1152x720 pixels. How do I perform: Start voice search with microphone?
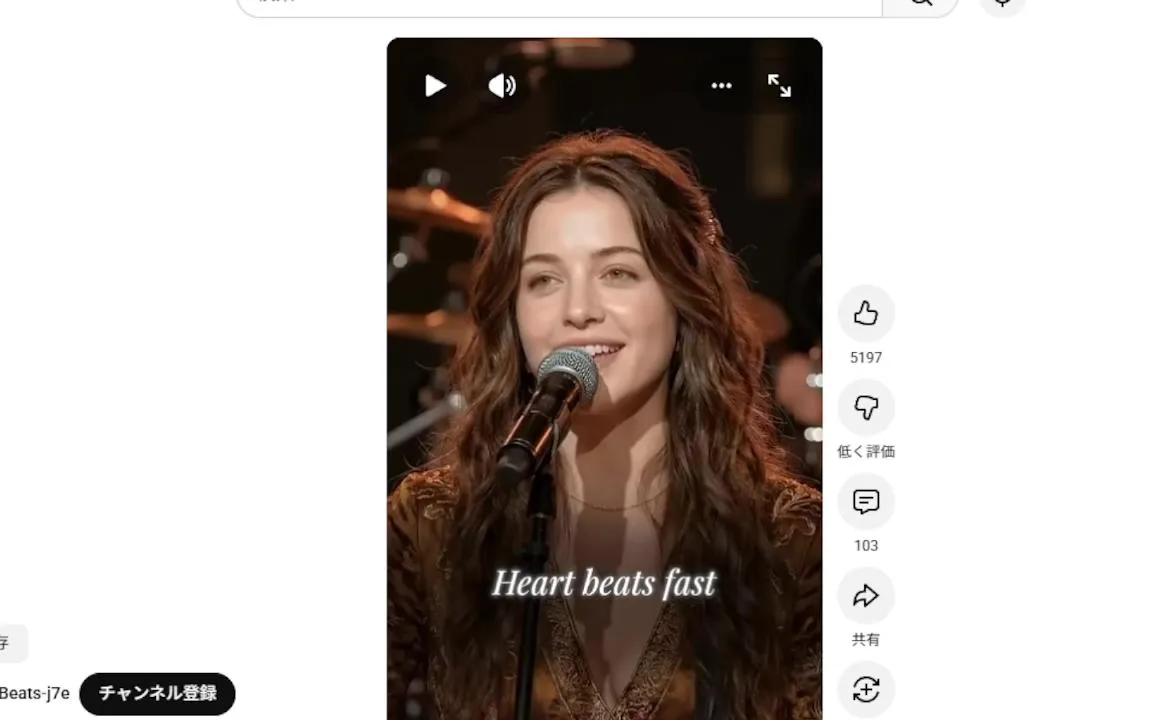pyautogui.click(x=1002, y=4)
